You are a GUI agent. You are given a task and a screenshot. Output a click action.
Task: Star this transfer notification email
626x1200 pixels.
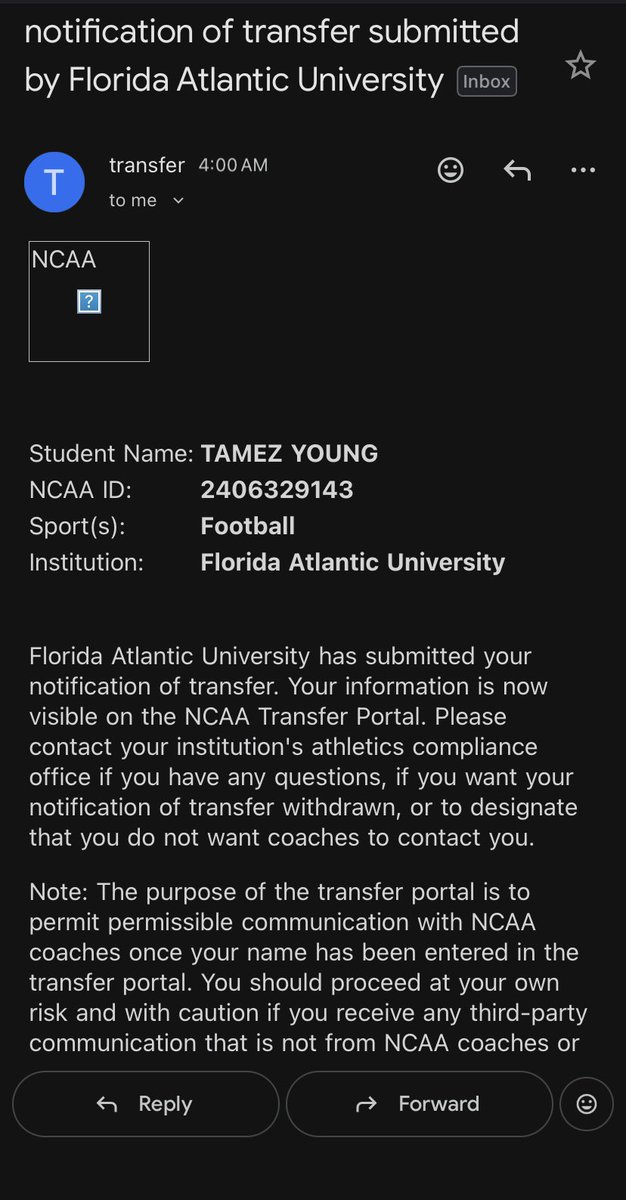click(x=580, y=67)
